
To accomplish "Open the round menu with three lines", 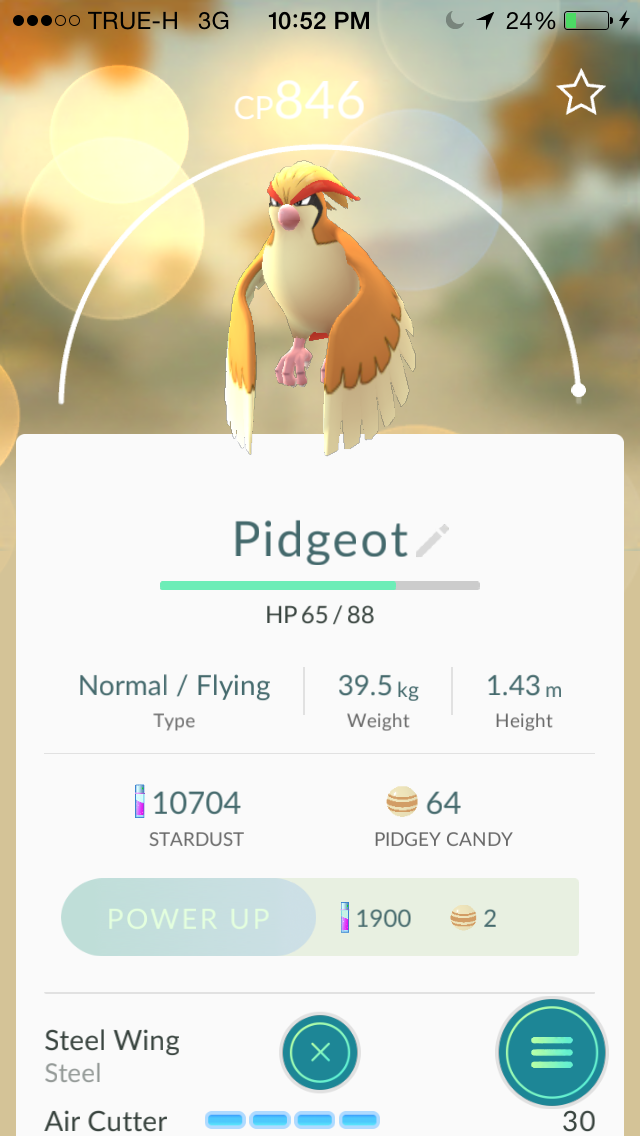I will 552,1053.
